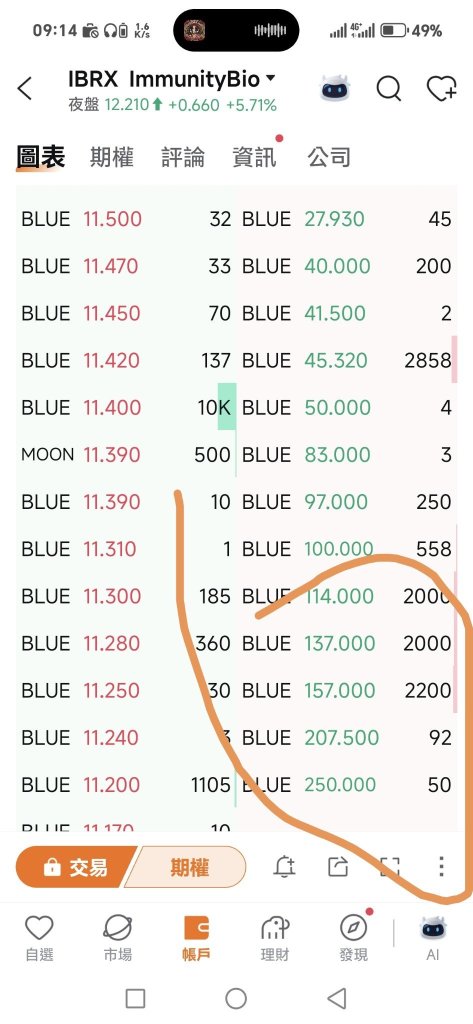Open the robot AI assistant in header

(335, 88)
